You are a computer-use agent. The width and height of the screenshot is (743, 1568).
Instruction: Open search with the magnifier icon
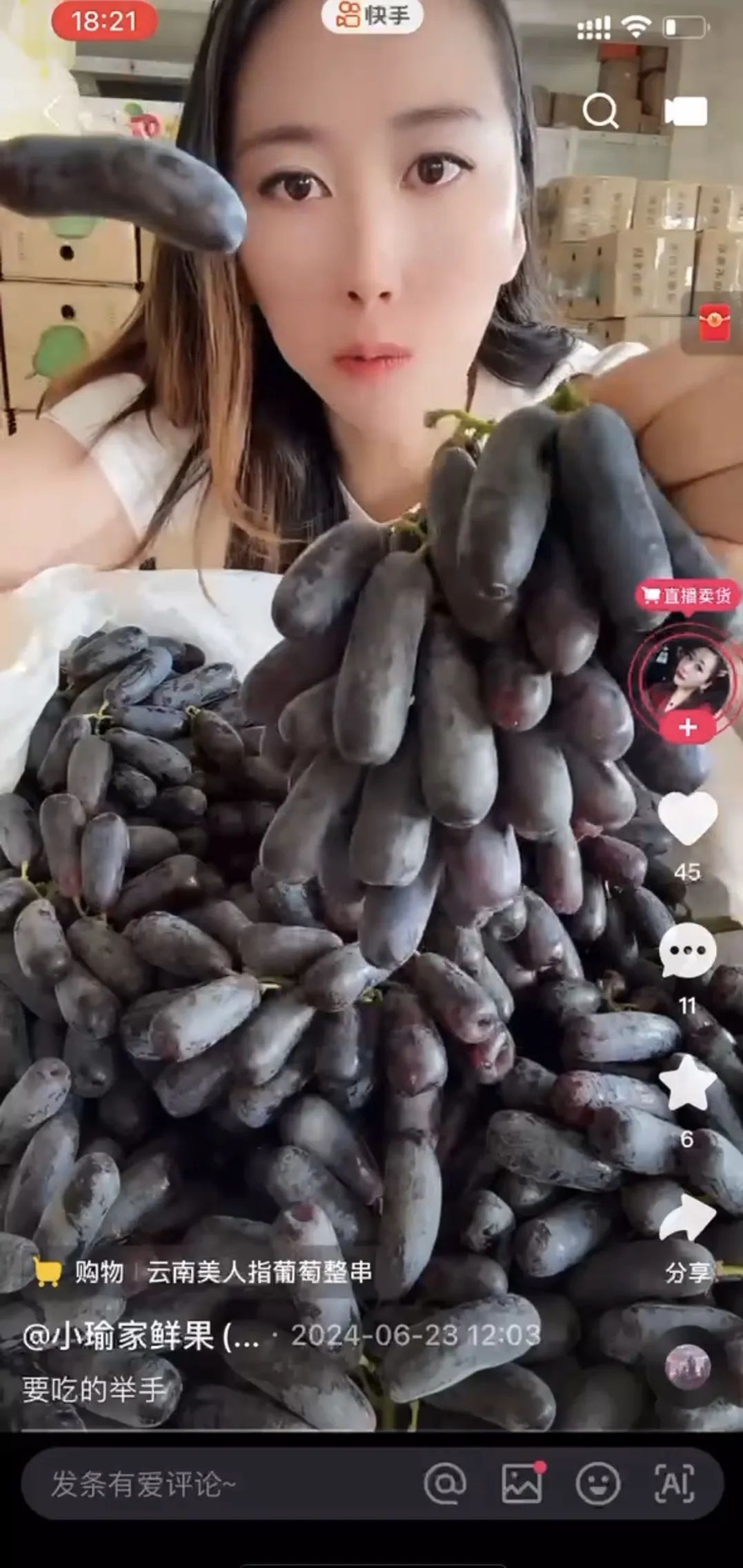click(x=600, y=110)
